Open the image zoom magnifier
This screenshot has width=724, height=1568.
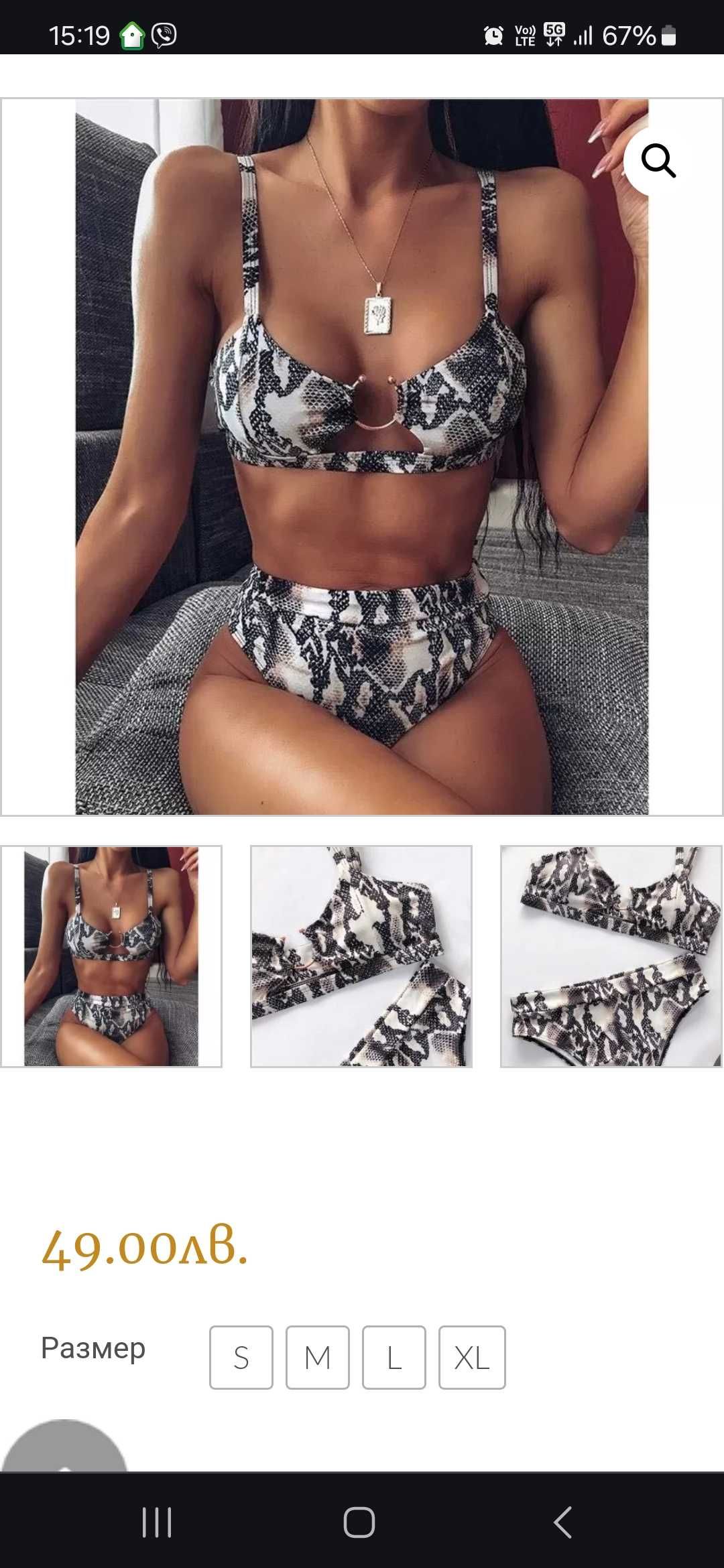click(658, 161)
